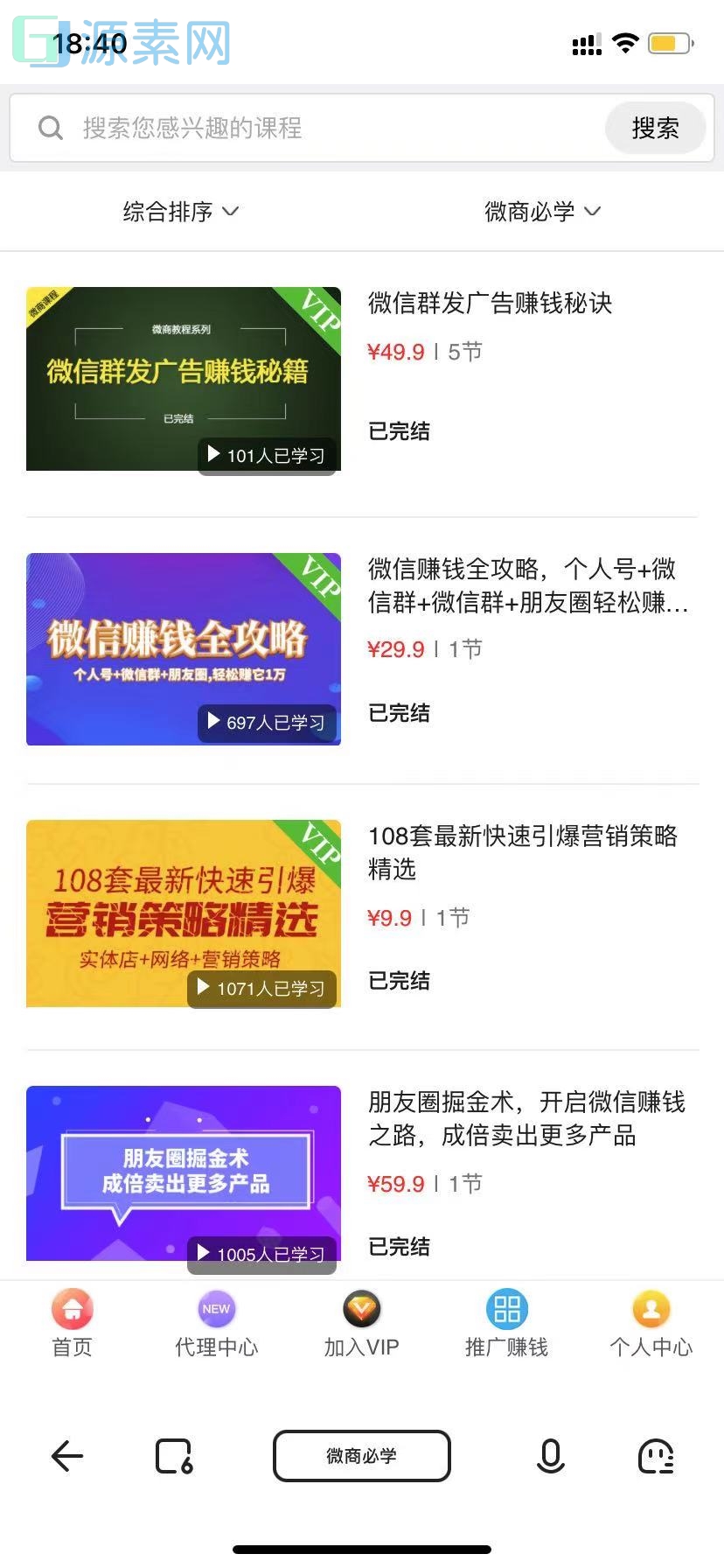This screenshot has width=724, height=1568.
Task: Open the 108套最新快速引爆营销策略 thumbnail
Action: tap(183, 913)
